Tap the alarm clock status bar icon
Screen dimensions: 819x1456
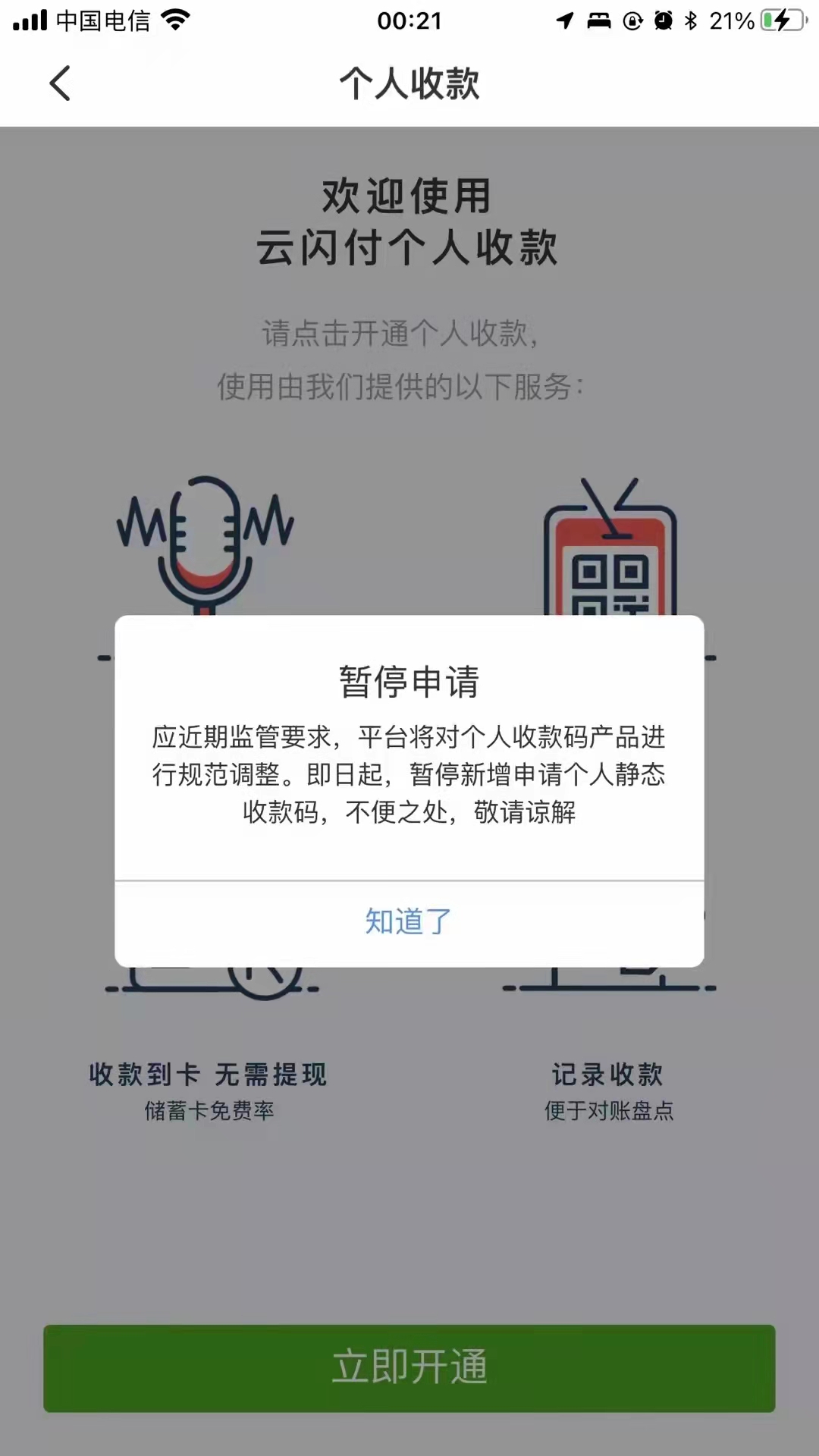click(x=662, y=20)
